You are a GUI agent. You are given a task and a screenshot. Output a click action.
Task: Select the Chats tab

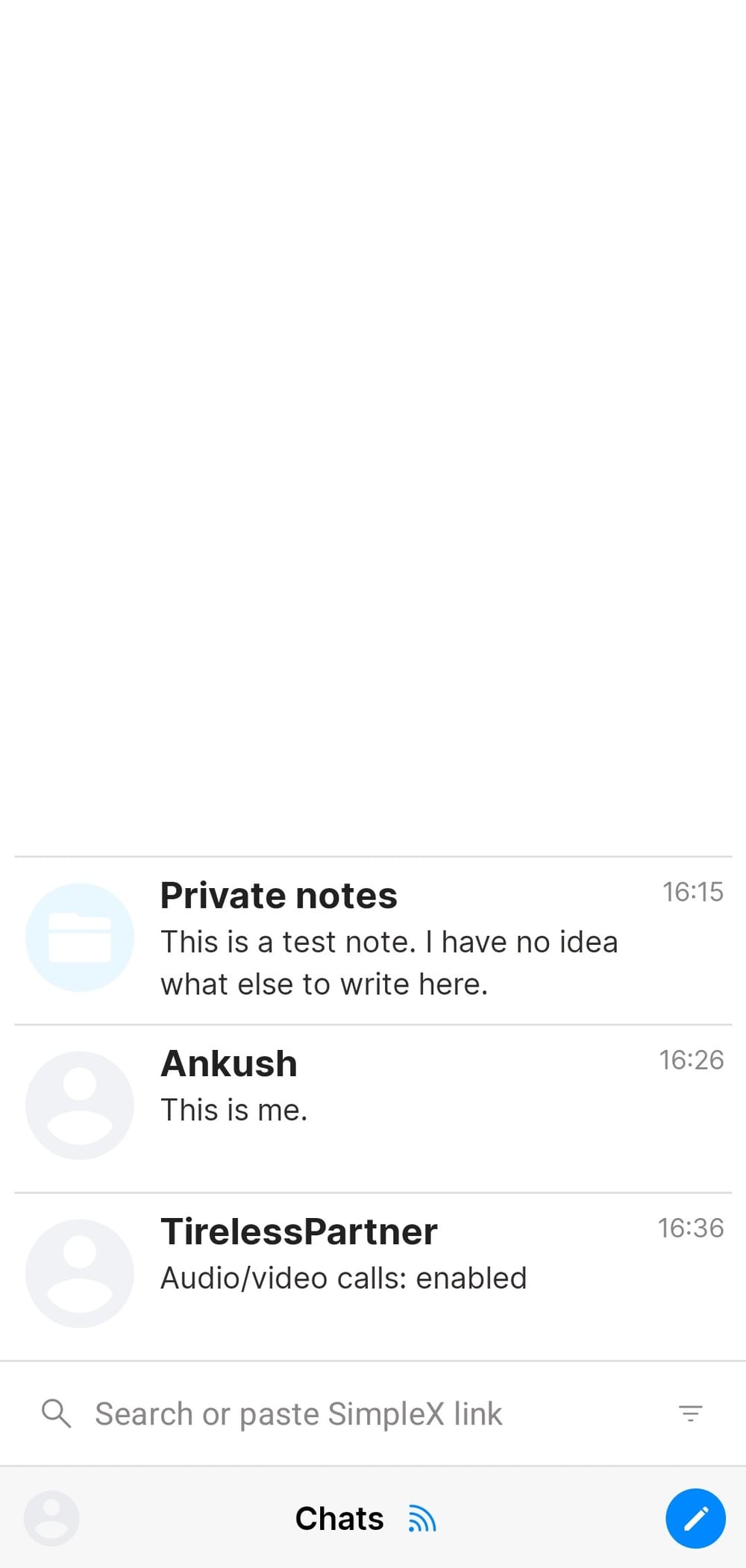click(340, 1519)
